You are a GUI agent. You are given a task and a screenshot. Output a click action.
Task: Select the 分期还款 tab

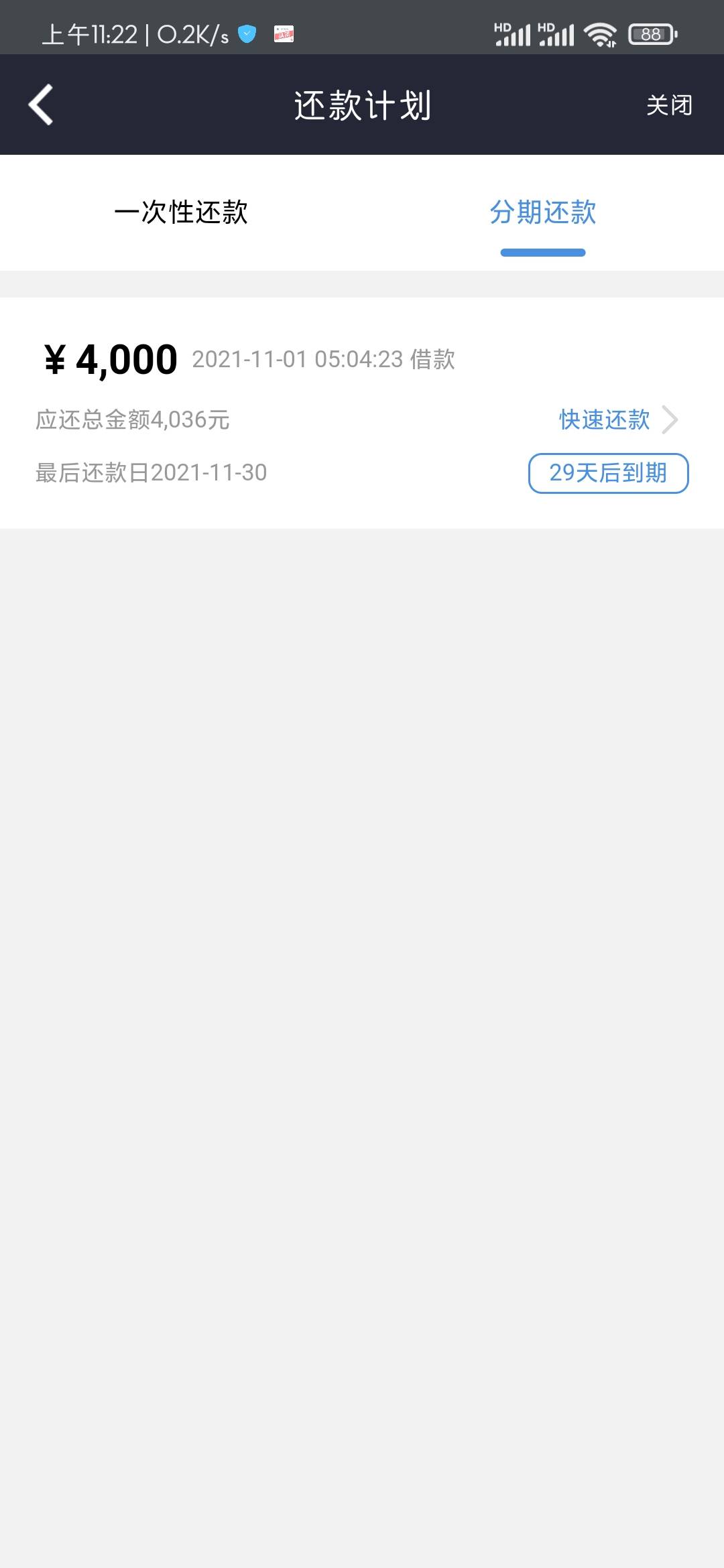543,212
